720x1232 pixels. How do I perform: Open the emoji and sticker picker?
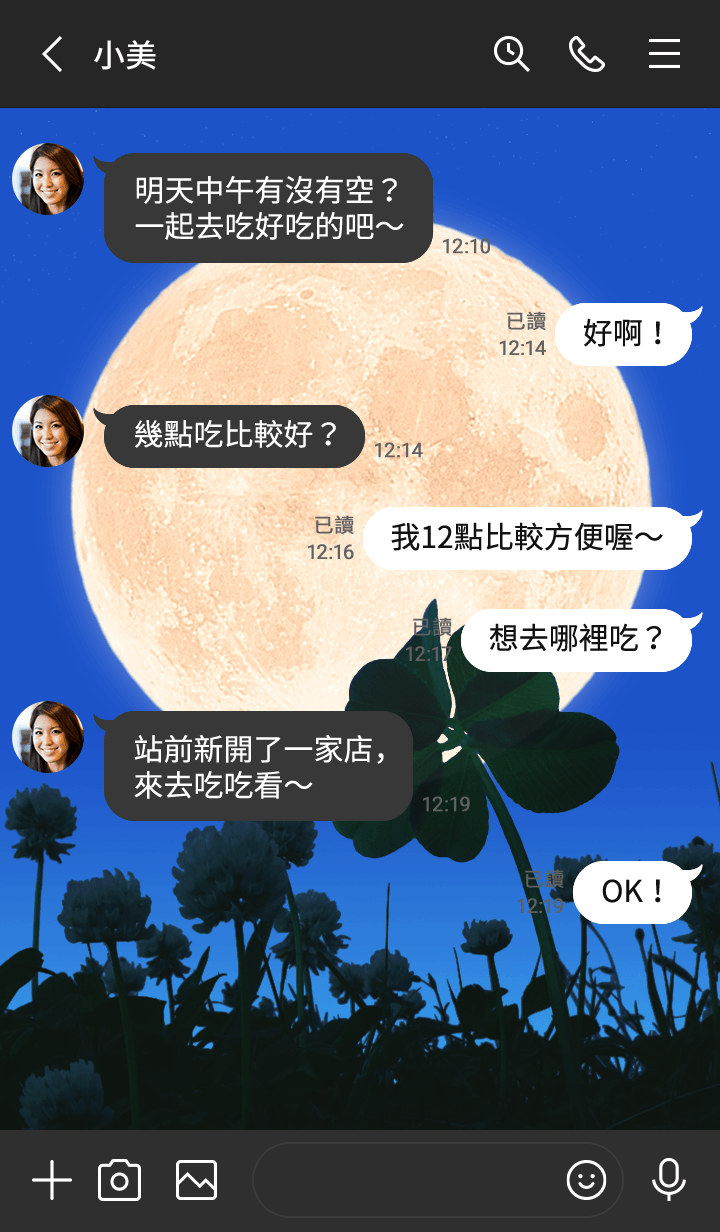pos(587,1181)
